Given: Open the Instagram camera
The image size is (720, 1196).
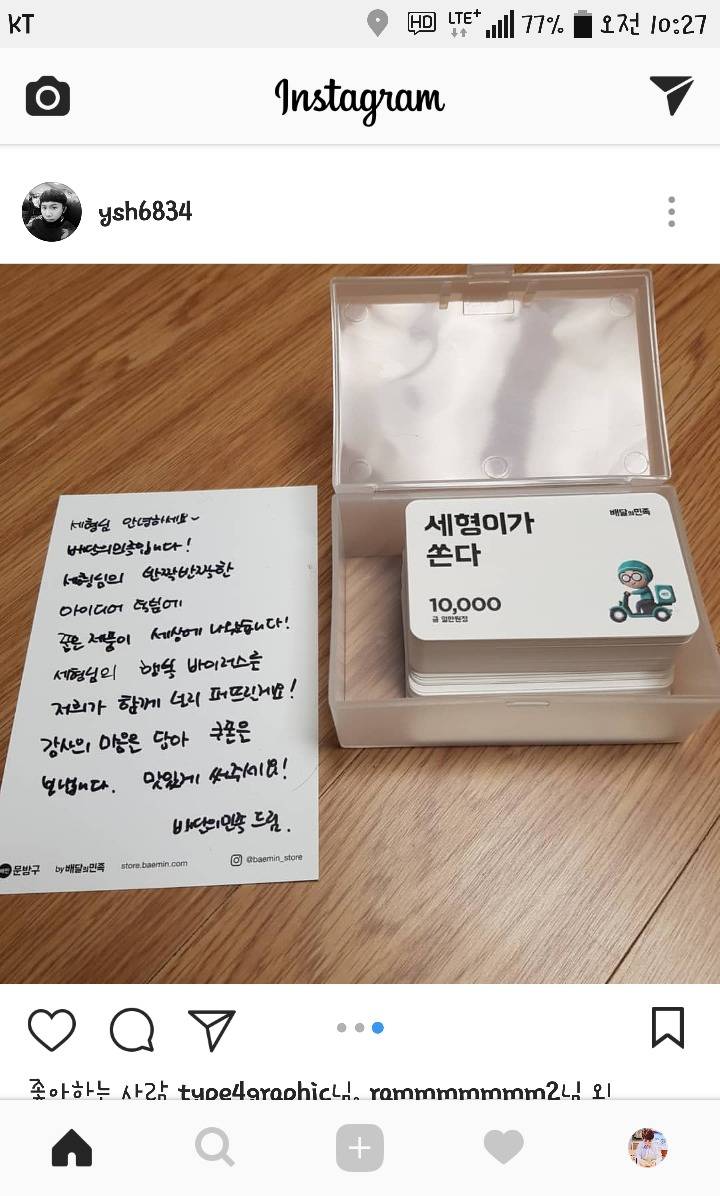Looking at the screenshot, I should coord(47,97).
